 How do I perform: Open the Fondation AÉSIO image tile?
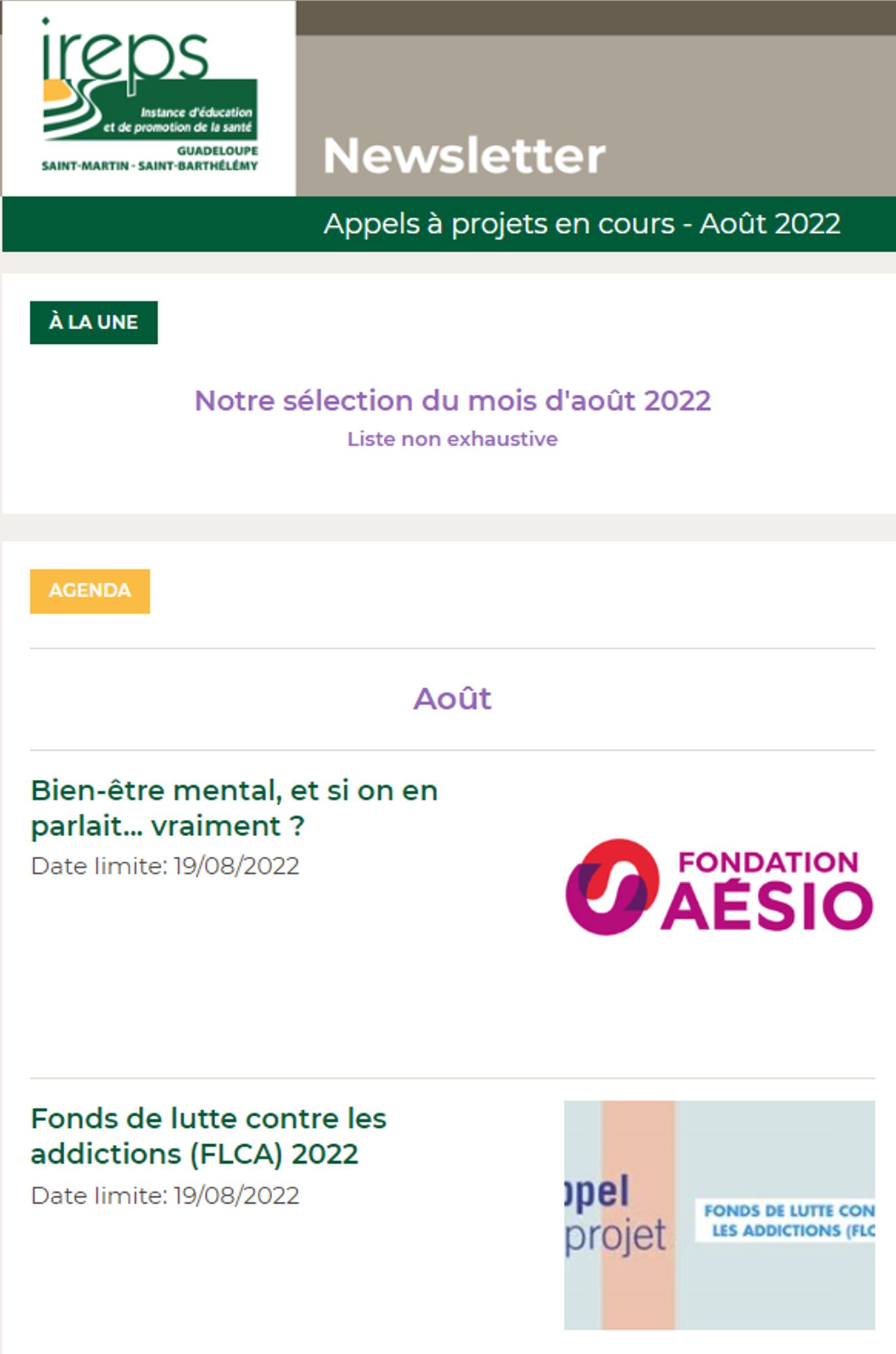pyautogui.click(x=719, y=888)
